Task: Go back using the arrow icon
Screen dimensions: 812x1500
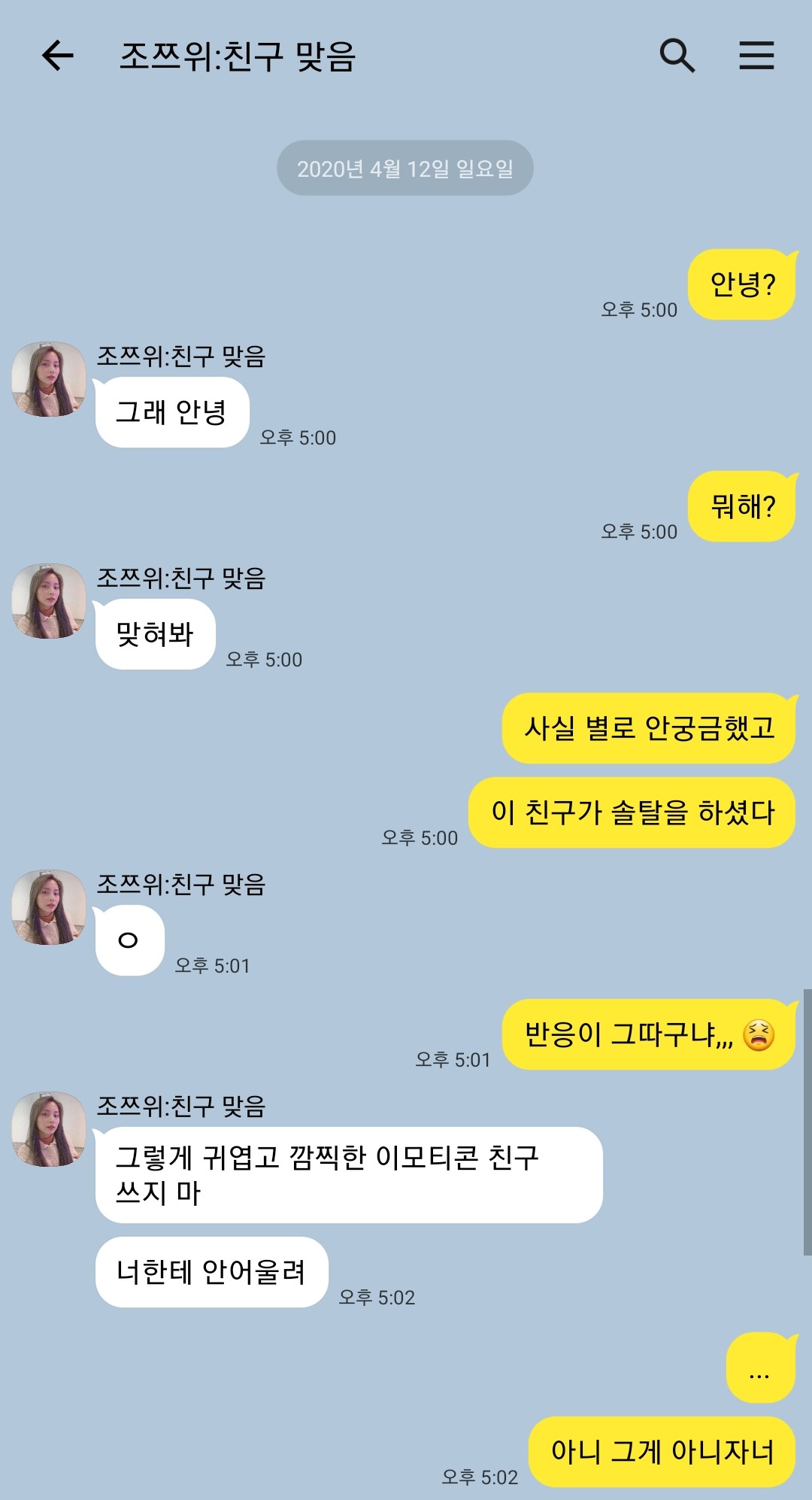Action: [x=58, y=56]
